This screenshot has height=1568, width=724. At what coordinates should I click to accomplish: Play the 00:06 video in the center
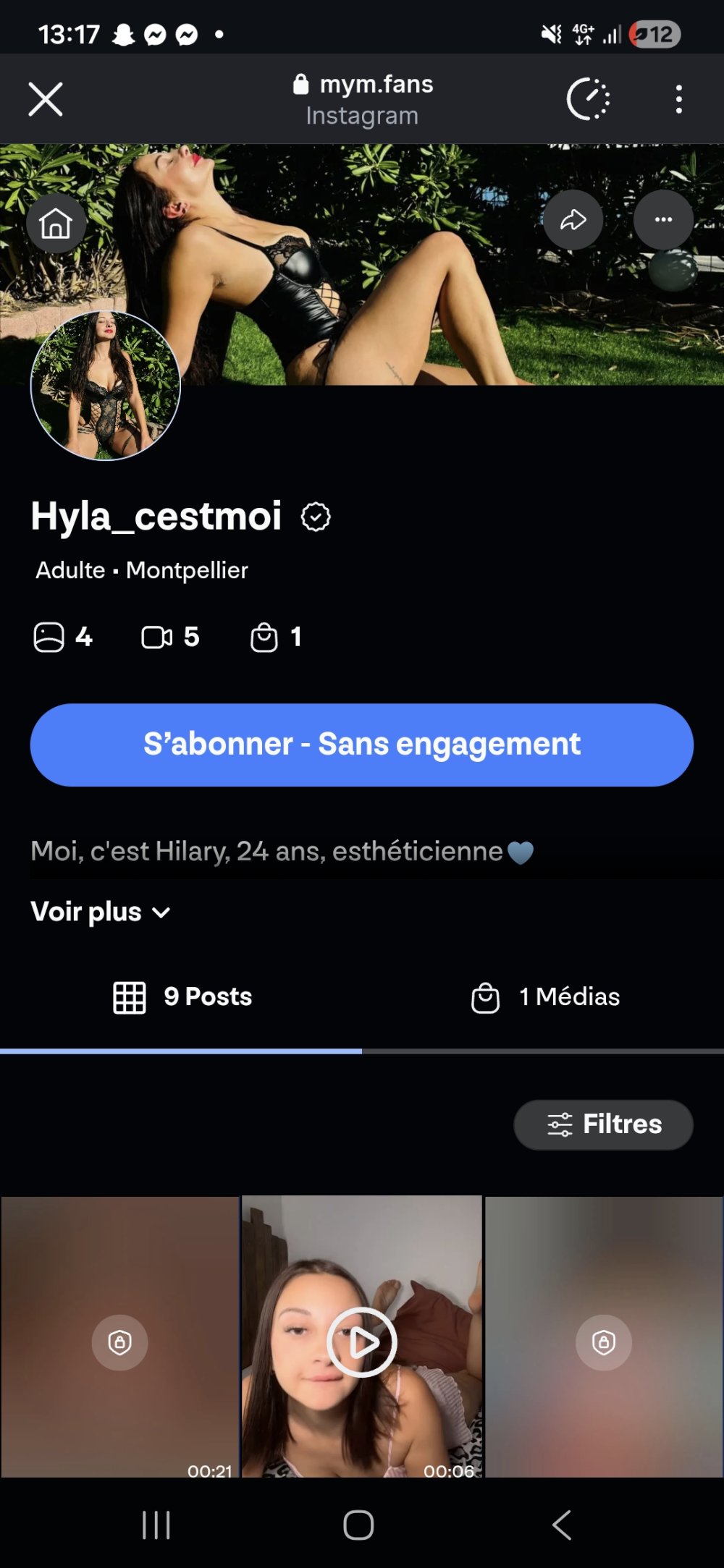(362, 1344)
